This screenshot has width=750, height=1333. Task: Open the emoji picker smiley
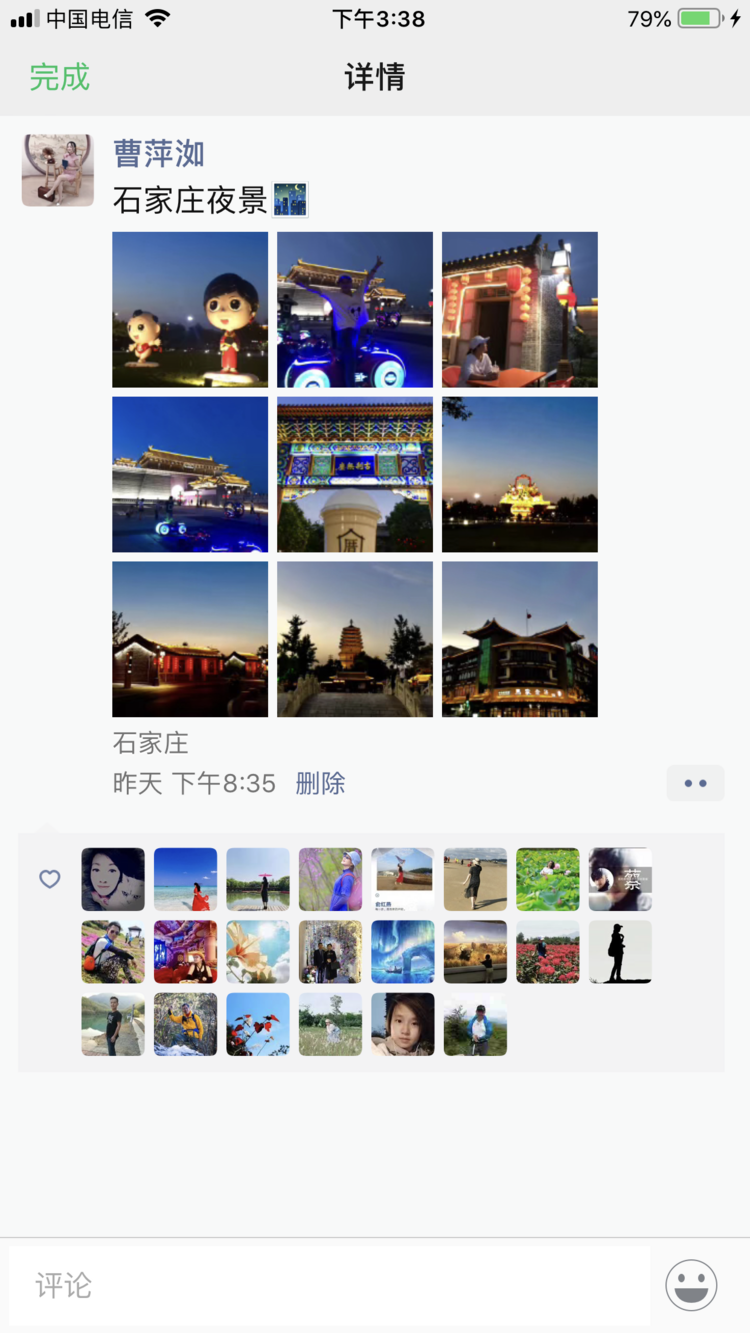coord(691,1285)
